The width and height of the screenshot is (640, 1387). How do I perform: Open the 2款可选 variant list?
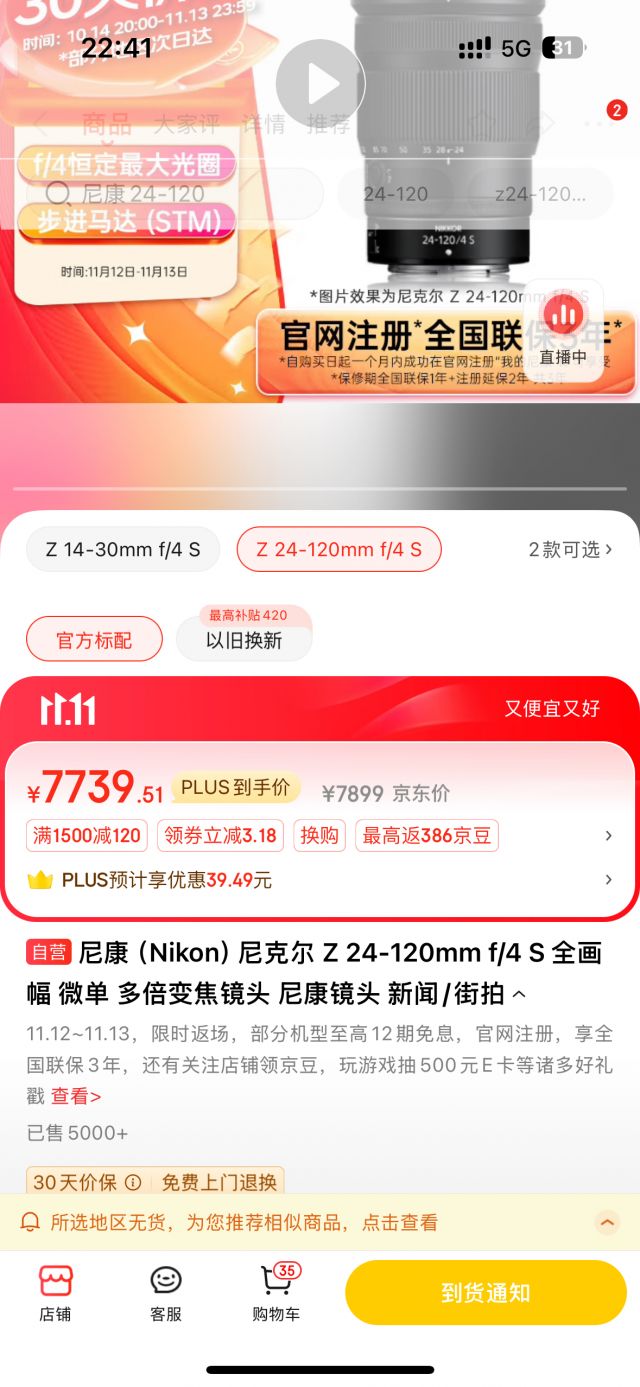click(x=570, y=549)
